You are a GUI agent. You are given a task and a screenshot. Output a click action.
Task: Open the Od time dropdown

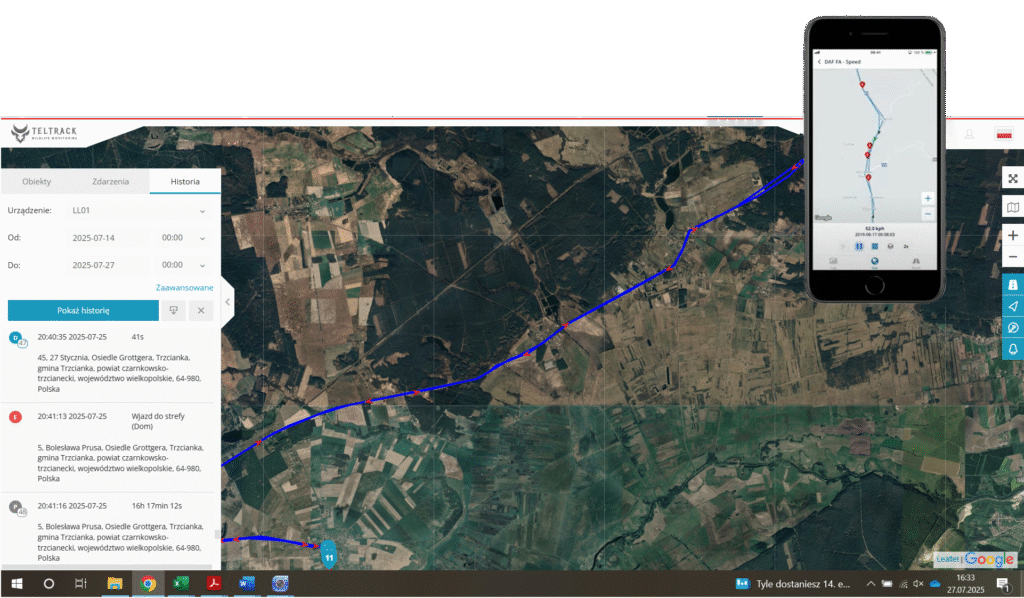pos(184,238)
